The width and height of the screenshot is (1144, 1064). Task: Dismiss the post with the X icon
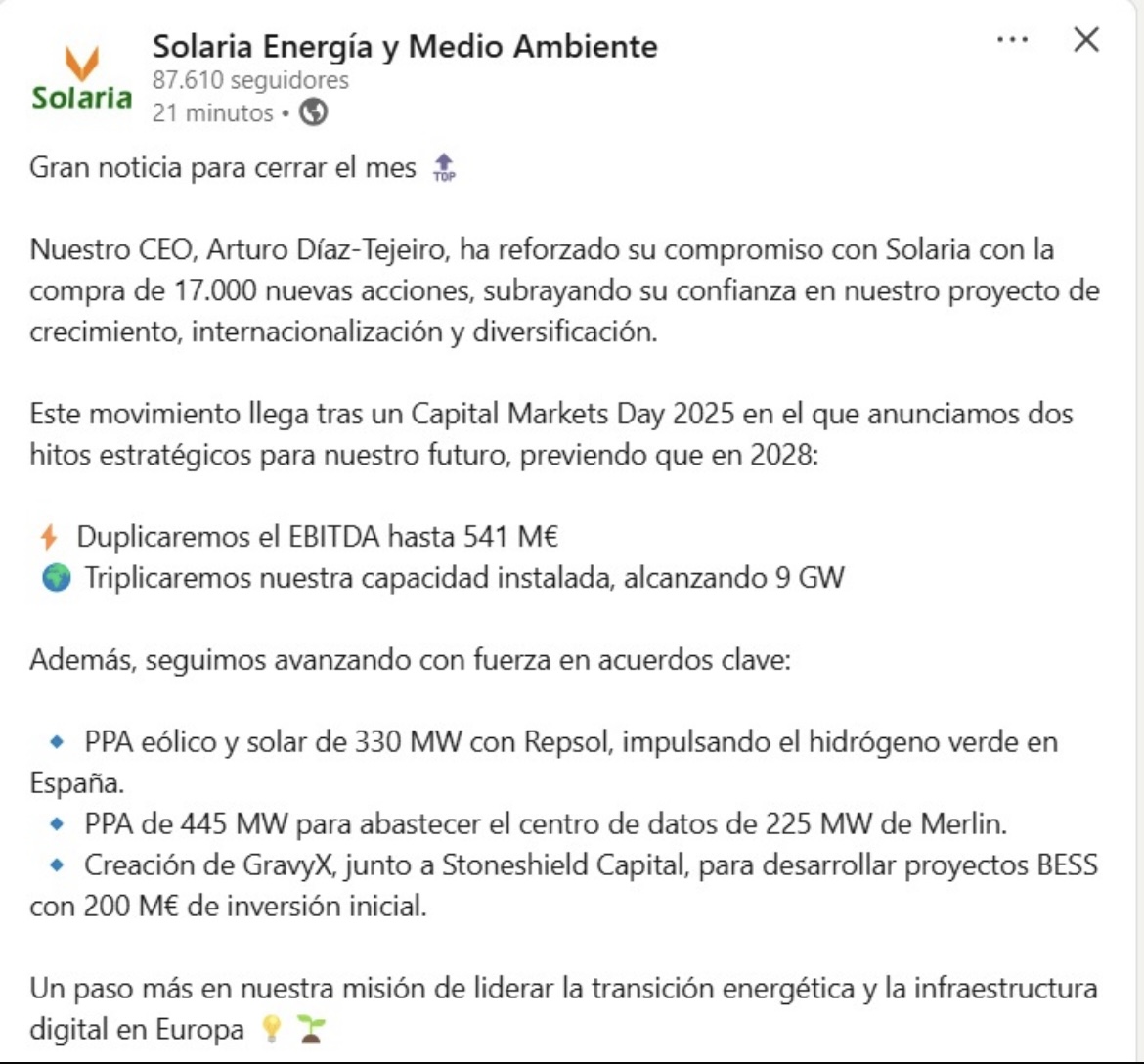1086,41
